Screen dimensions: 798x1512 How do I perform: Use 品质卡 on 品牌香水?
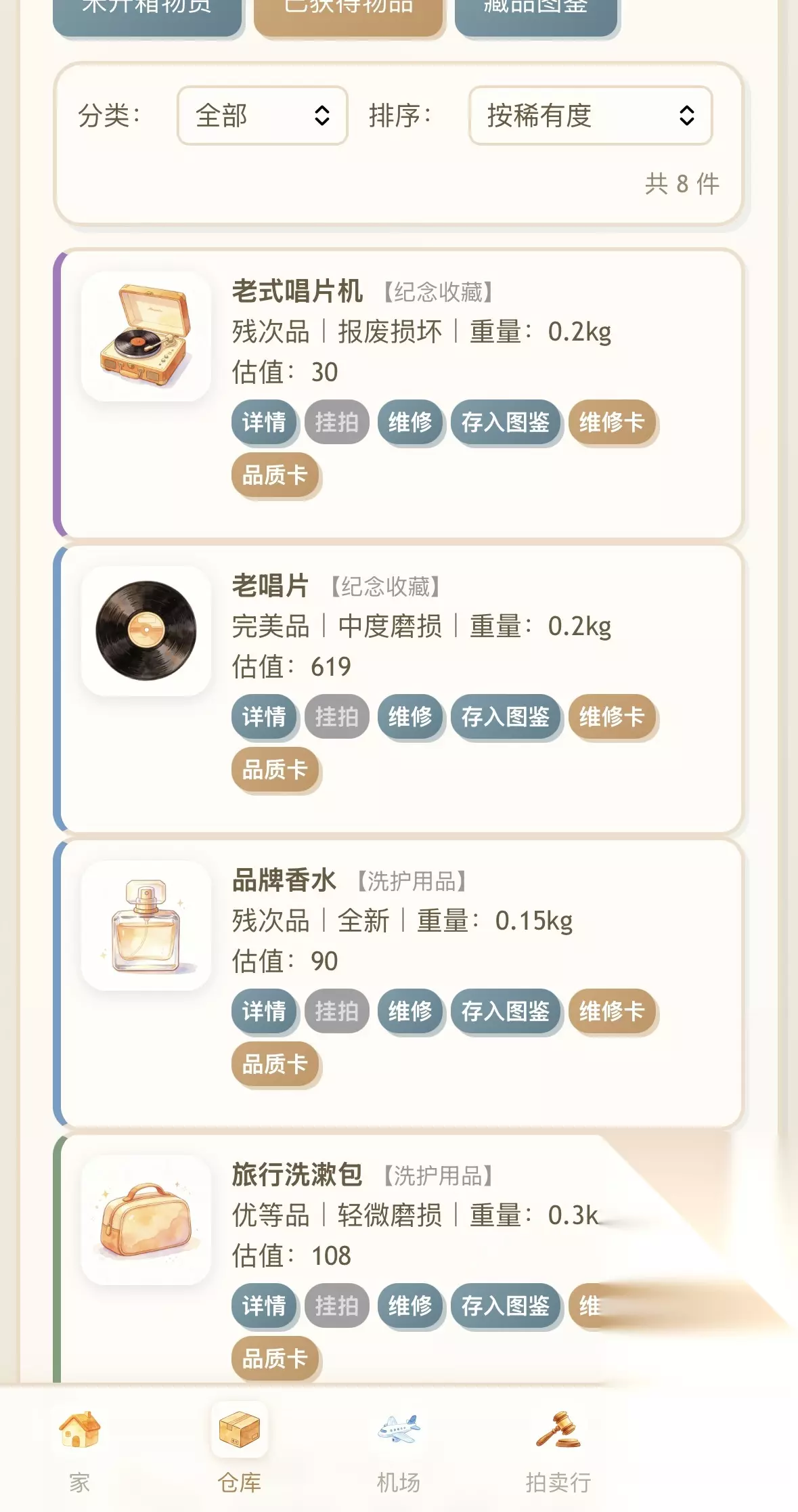(275, 1064)
